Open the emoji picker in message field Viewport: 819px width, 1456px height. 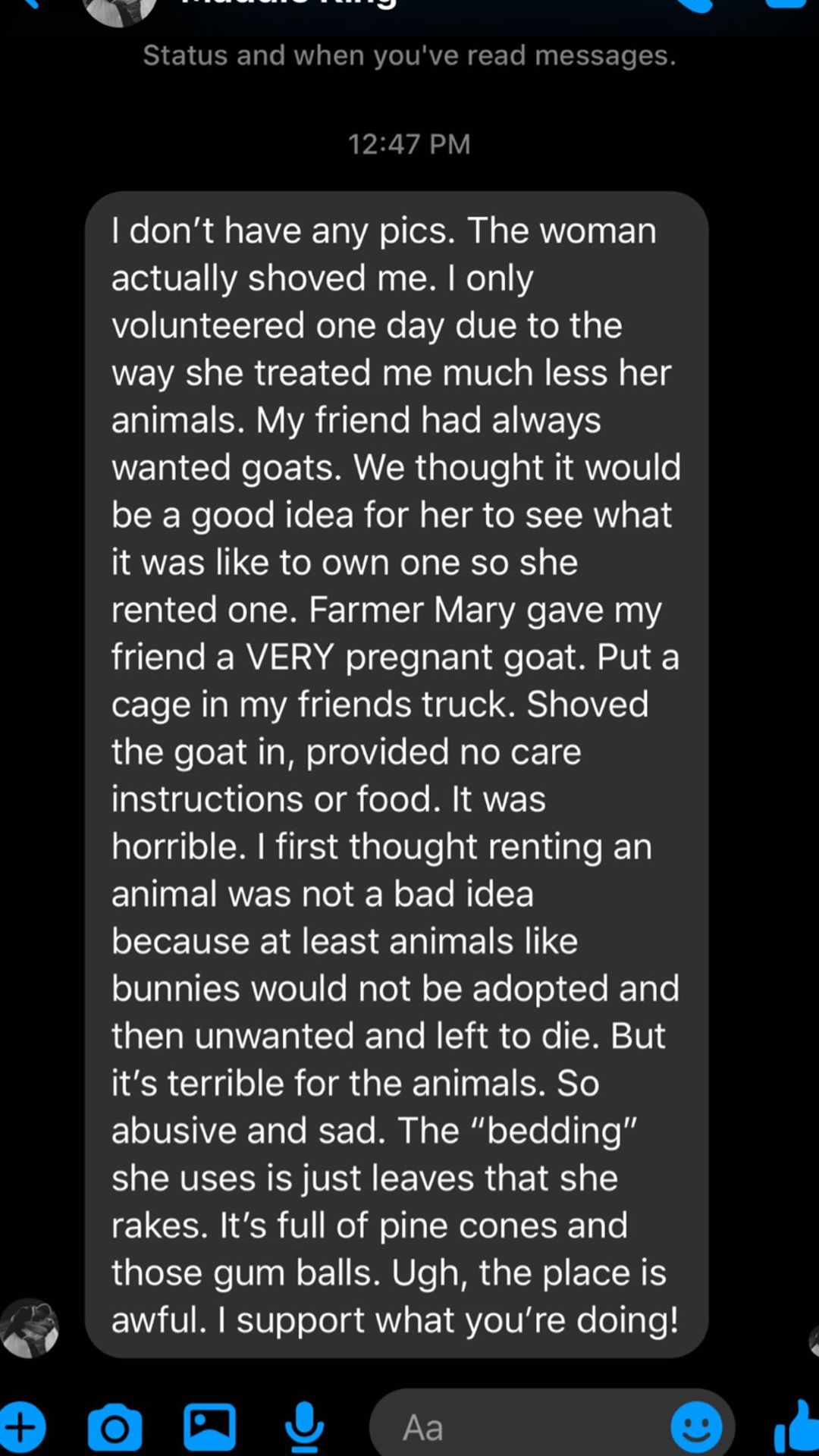tap(696, 1428)
